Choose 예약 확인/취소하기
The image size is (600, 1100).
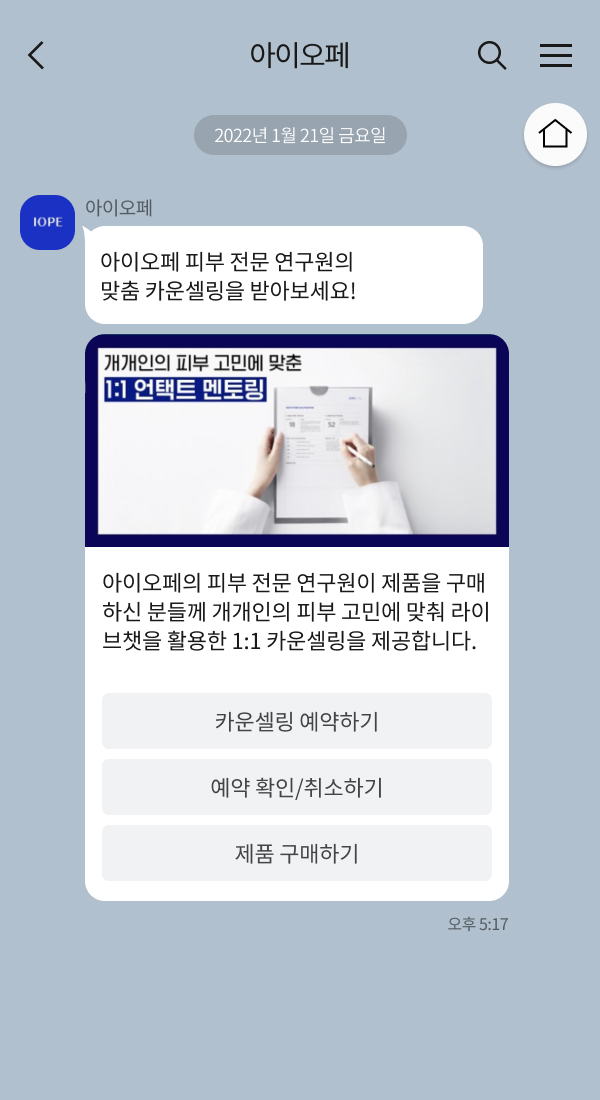297,787
